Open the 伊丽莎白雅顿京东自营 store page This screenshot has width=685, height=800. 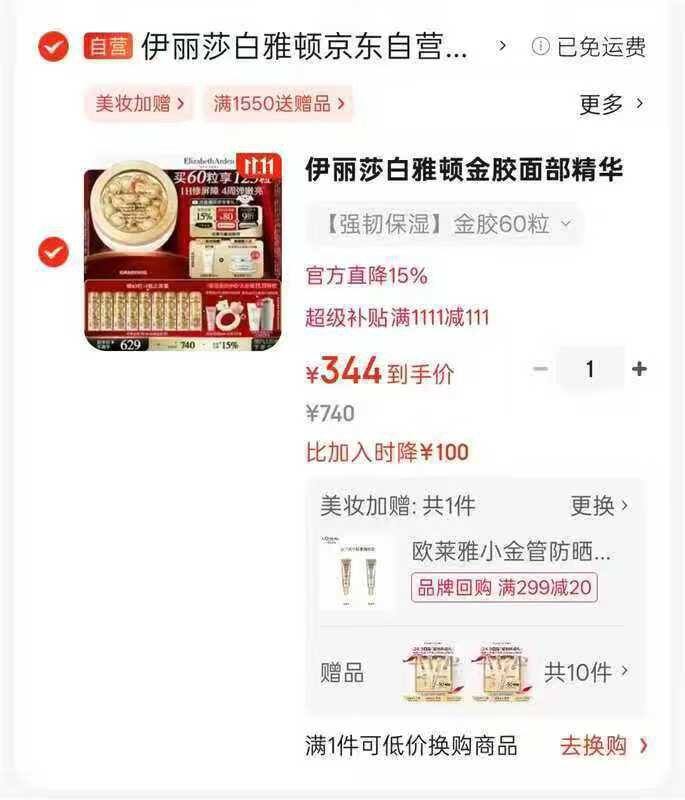point(305,46)
